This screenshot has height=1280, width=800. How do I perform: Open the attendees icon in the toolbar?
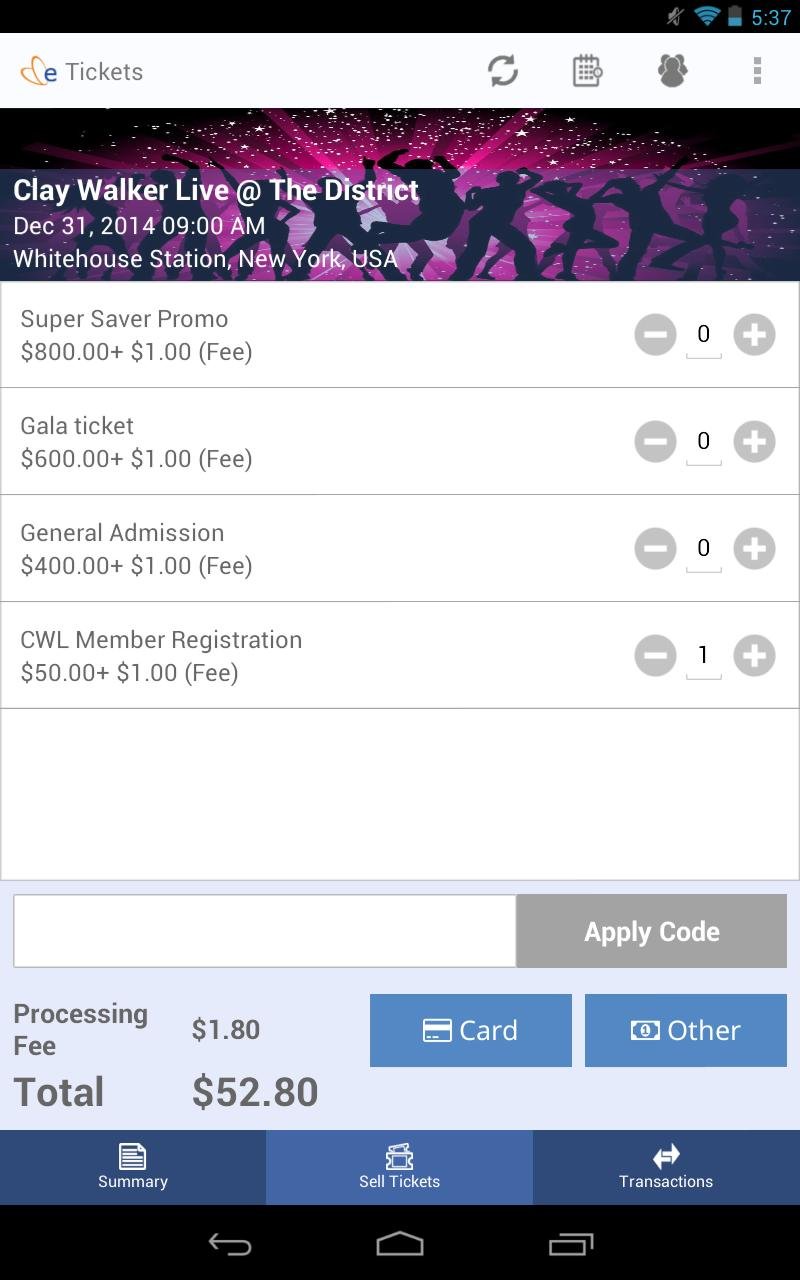coord(670,70)
